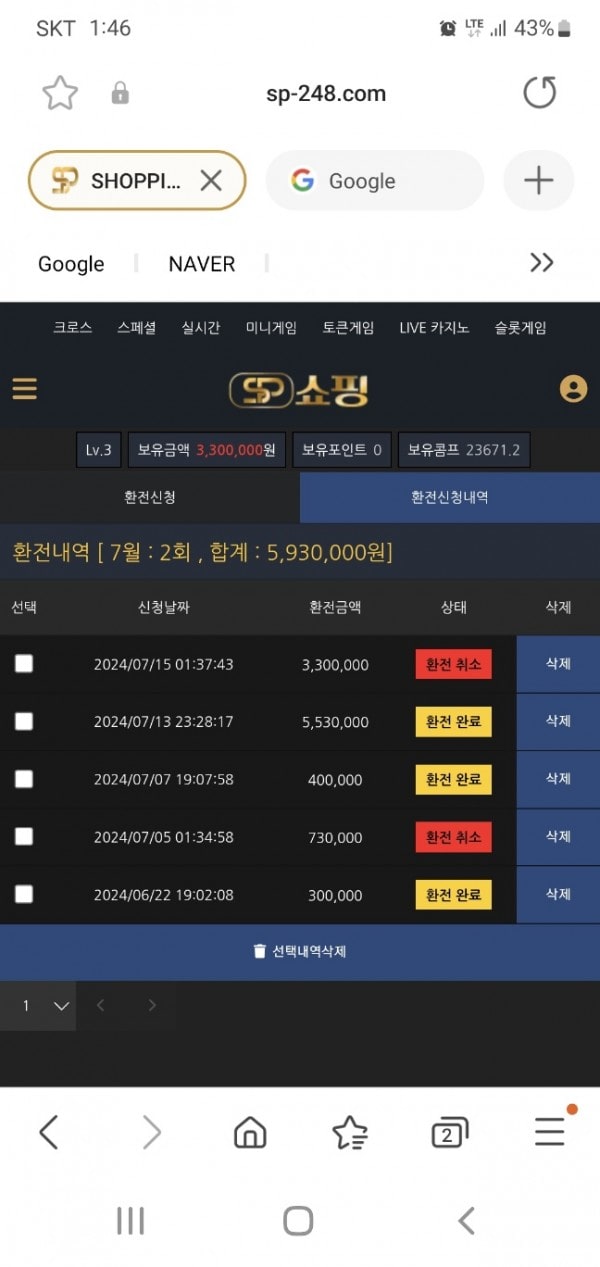Check the box for 2024/07/15 01:37:43 entry
The width and height of the screenshot is (600, 1267).
[x=24, y=663]
